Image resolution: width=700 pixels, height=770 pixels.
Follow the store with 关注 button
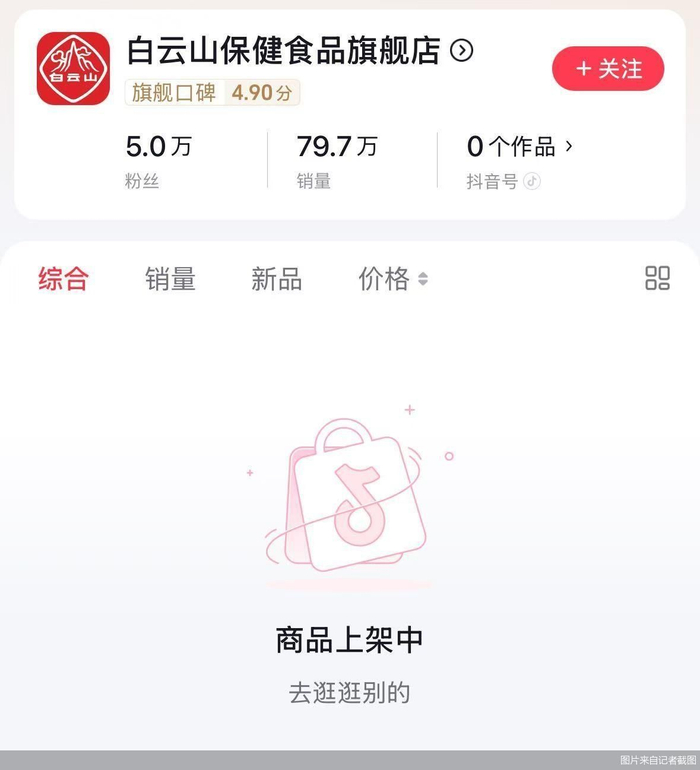[608, 69]
